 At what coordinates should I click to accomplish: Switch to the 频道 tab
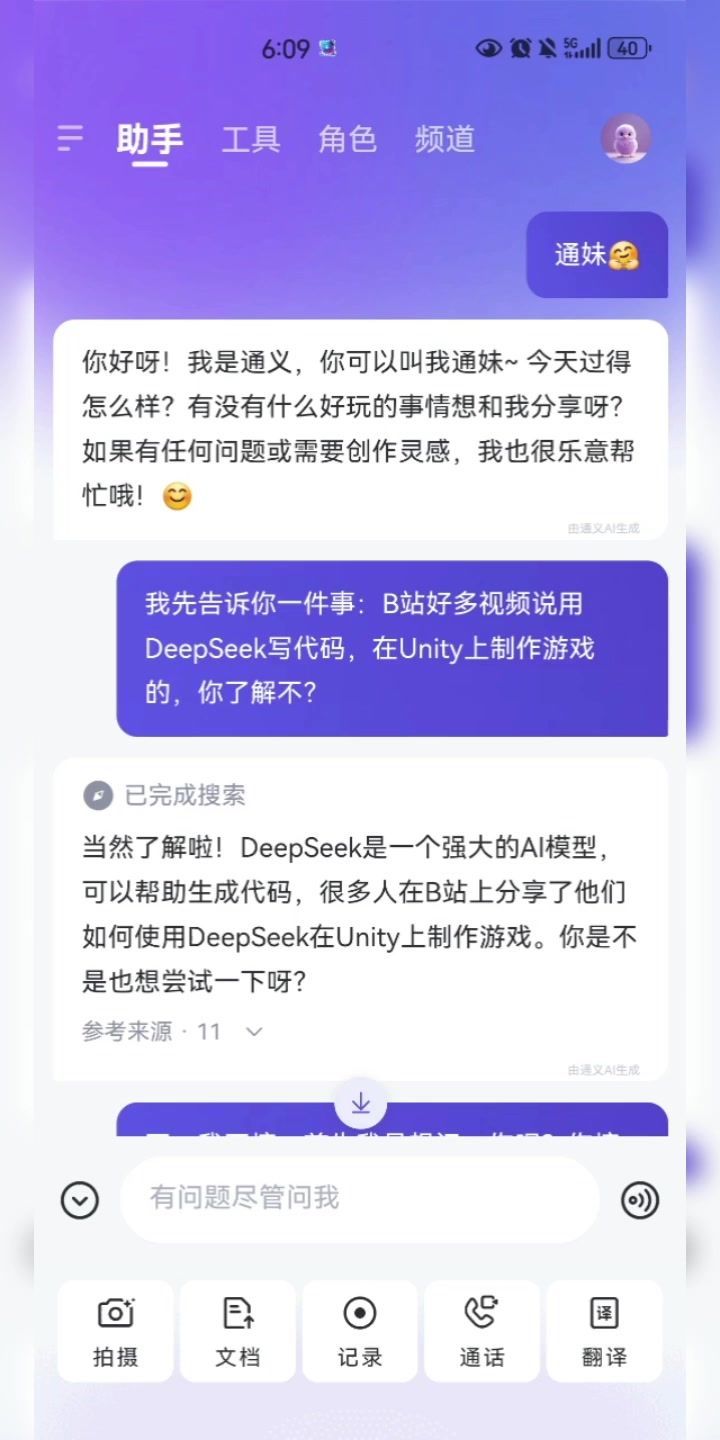[x=445, y=139]
